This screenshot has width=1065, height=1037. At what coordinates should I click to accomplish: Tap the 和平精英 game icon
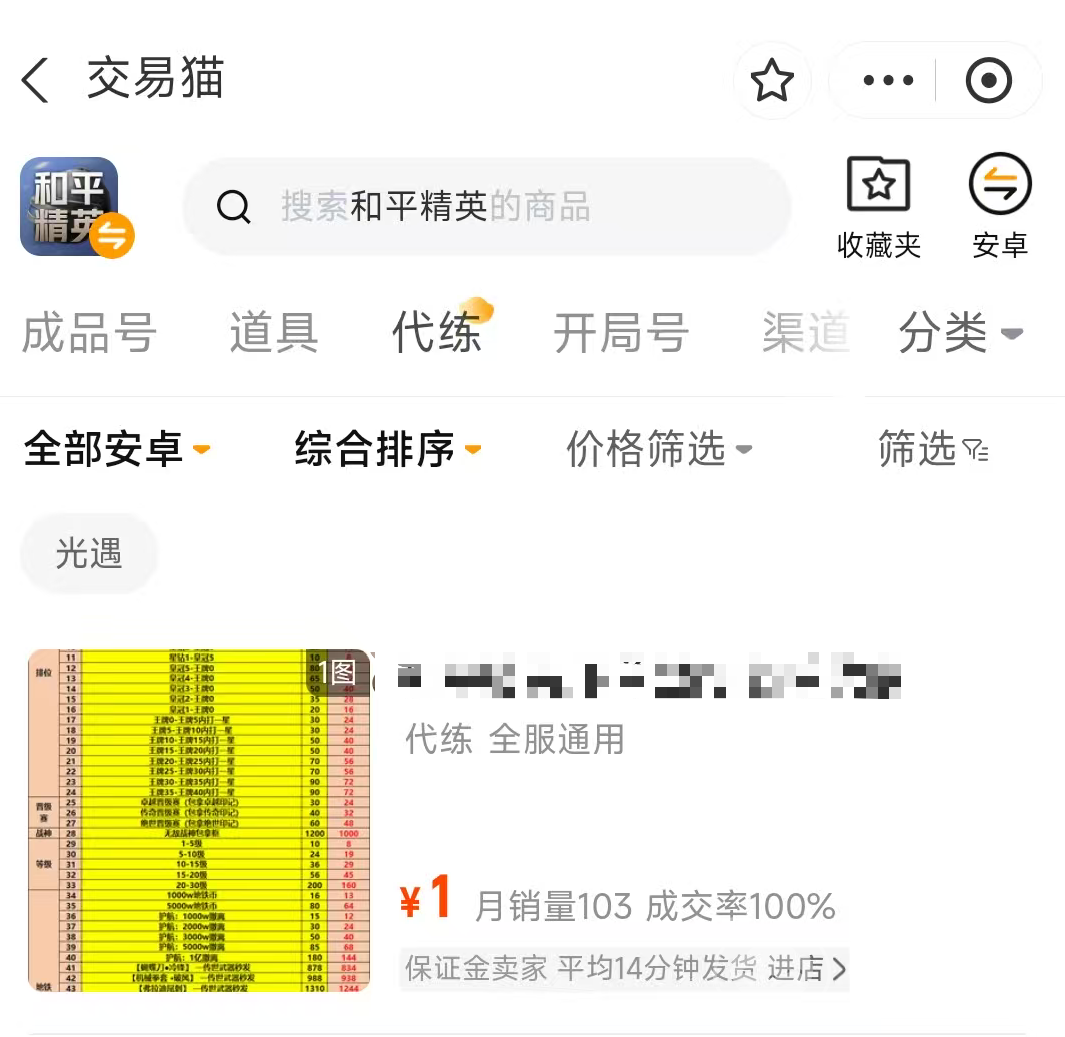tap(70, 206)
